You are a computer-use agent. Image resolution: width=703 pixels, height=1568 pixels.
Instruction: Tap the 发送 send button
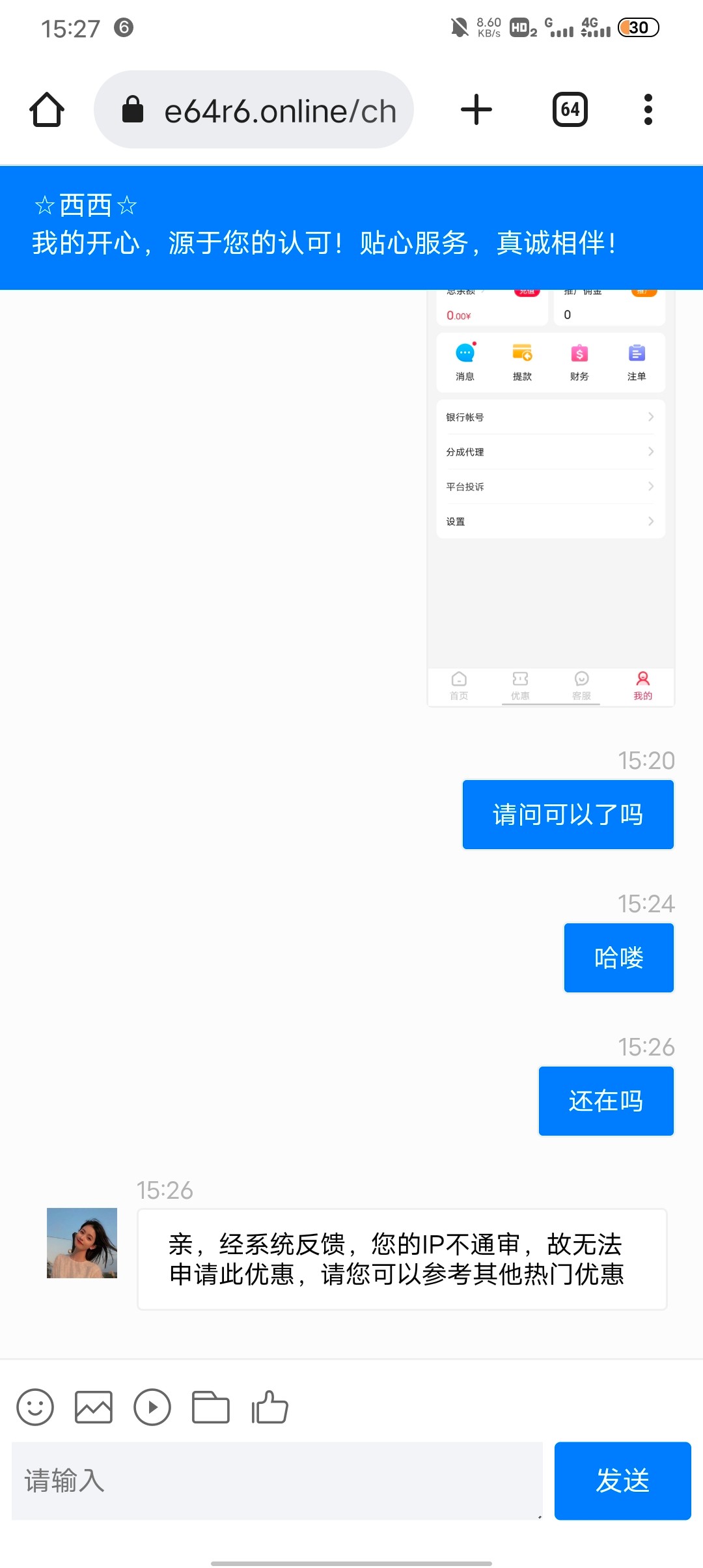[622, 1481]
